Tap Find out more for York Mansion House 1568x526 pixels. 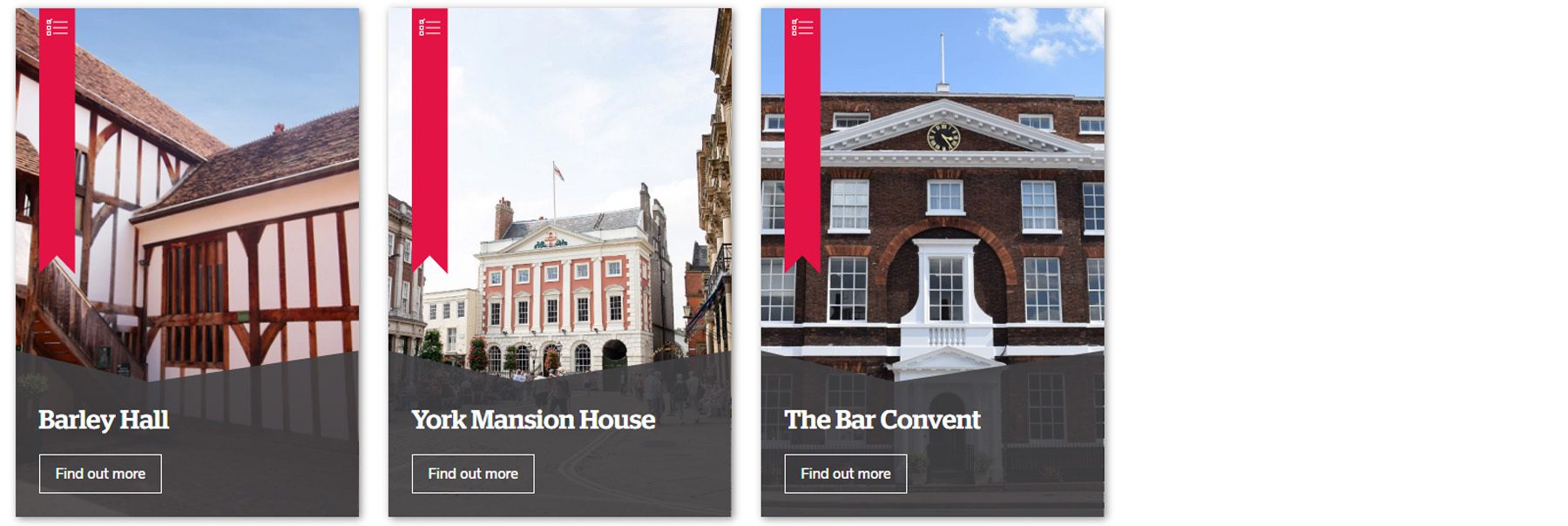point(473,474)
